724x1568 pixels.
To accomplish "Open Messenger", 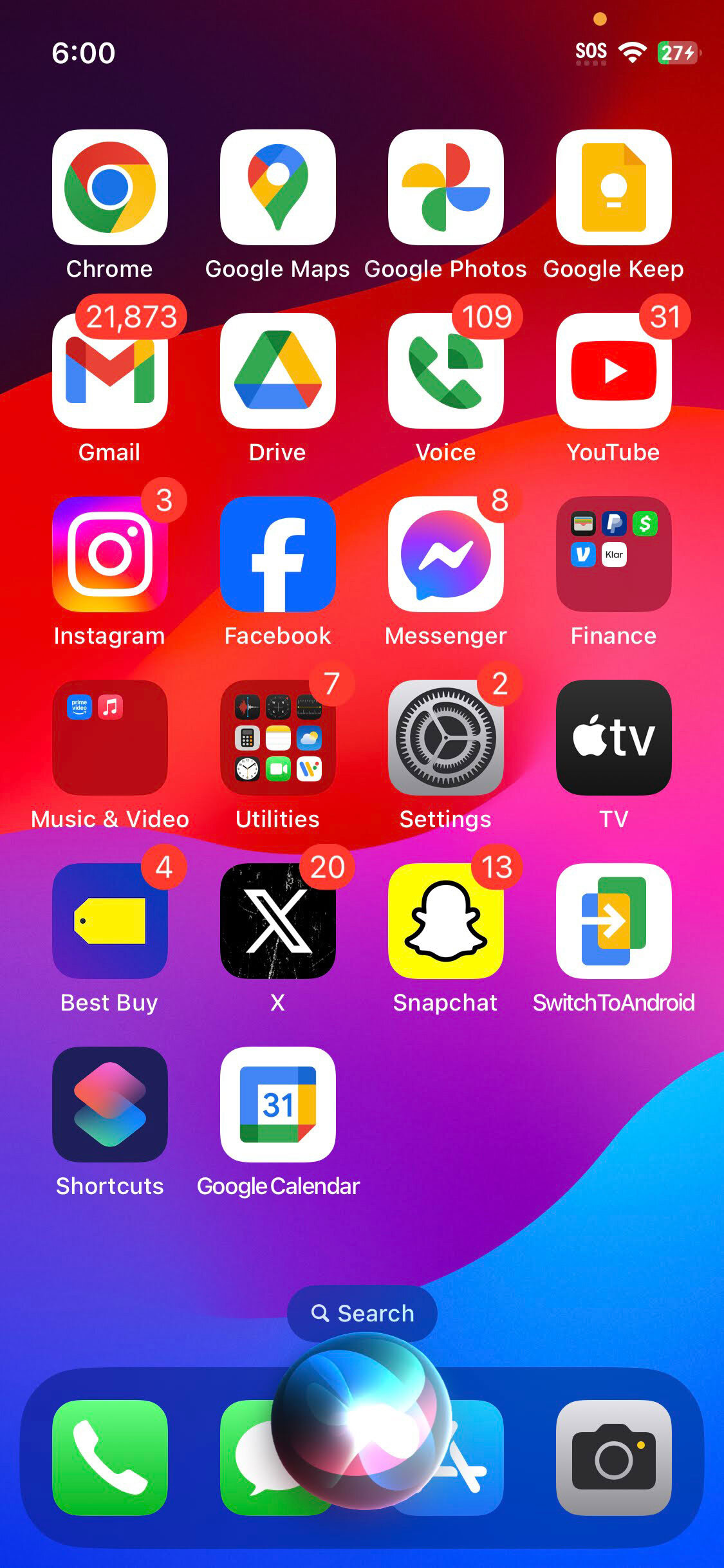I will tap(446, 554).
